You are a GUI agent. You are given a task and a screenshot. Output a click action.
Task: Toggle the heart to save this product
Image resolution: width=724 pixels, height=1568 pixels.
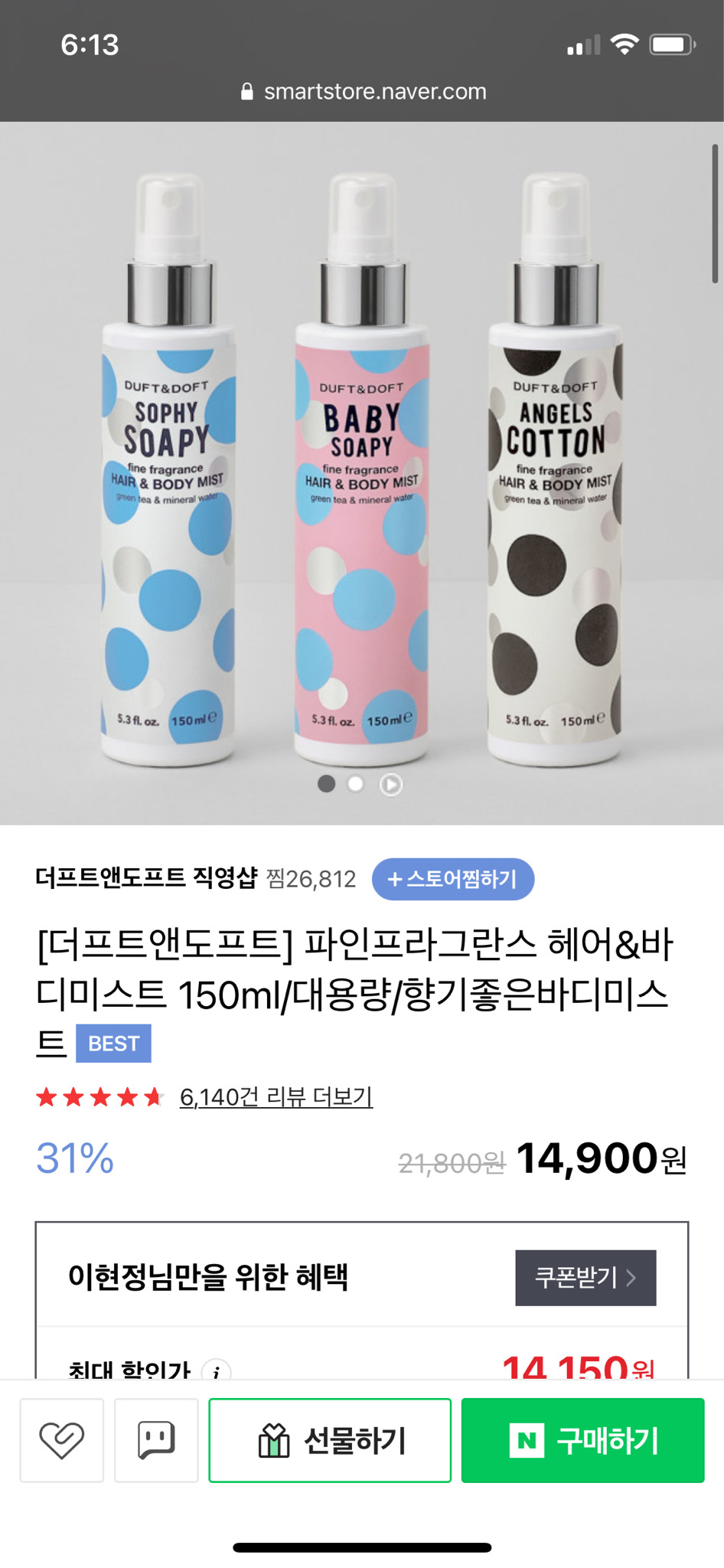[61, 1439]
